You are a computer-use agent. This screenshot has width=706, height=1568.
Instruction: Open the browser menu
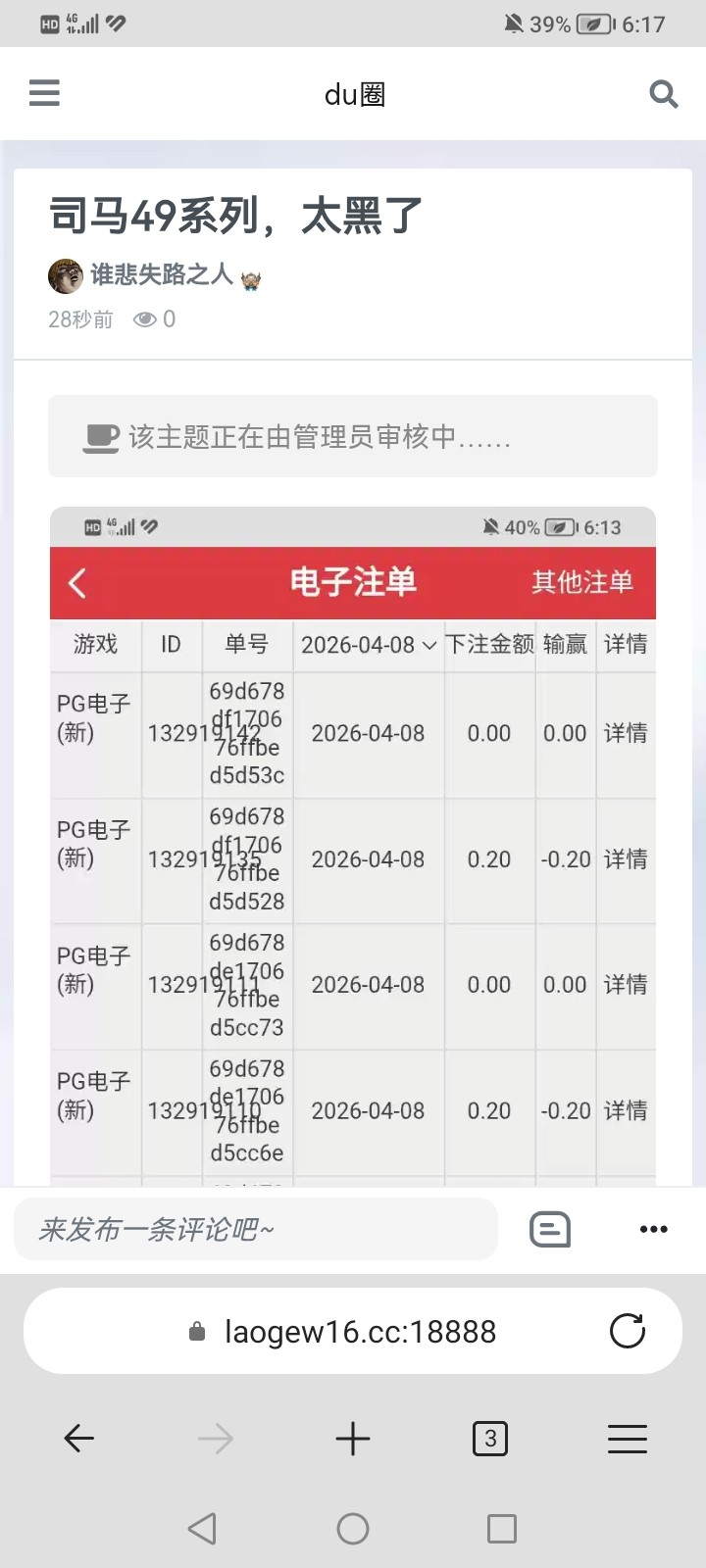tap(628, 1439)
